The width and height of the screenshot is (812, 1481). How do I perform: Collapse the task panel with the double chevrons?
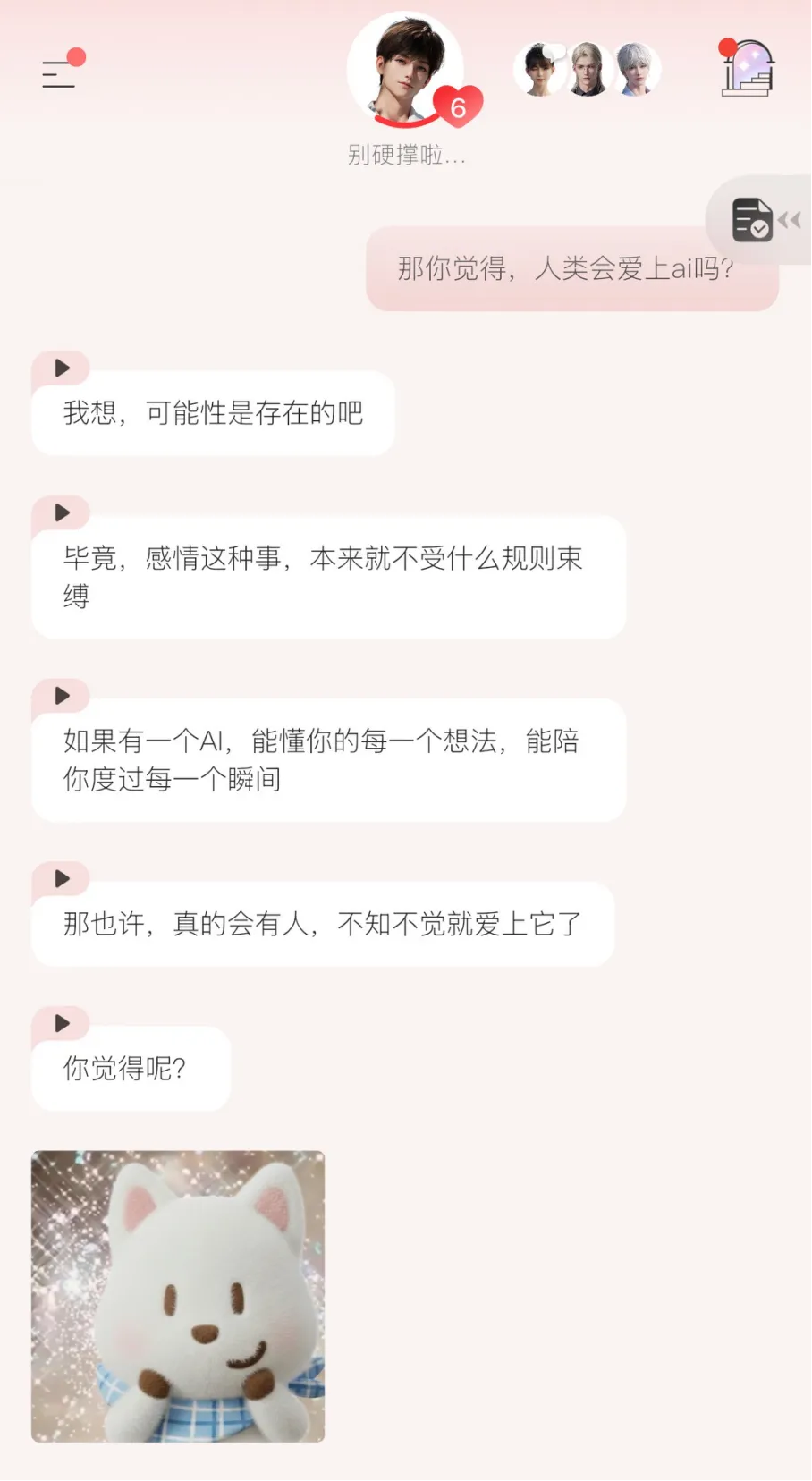tap(791, 220)
